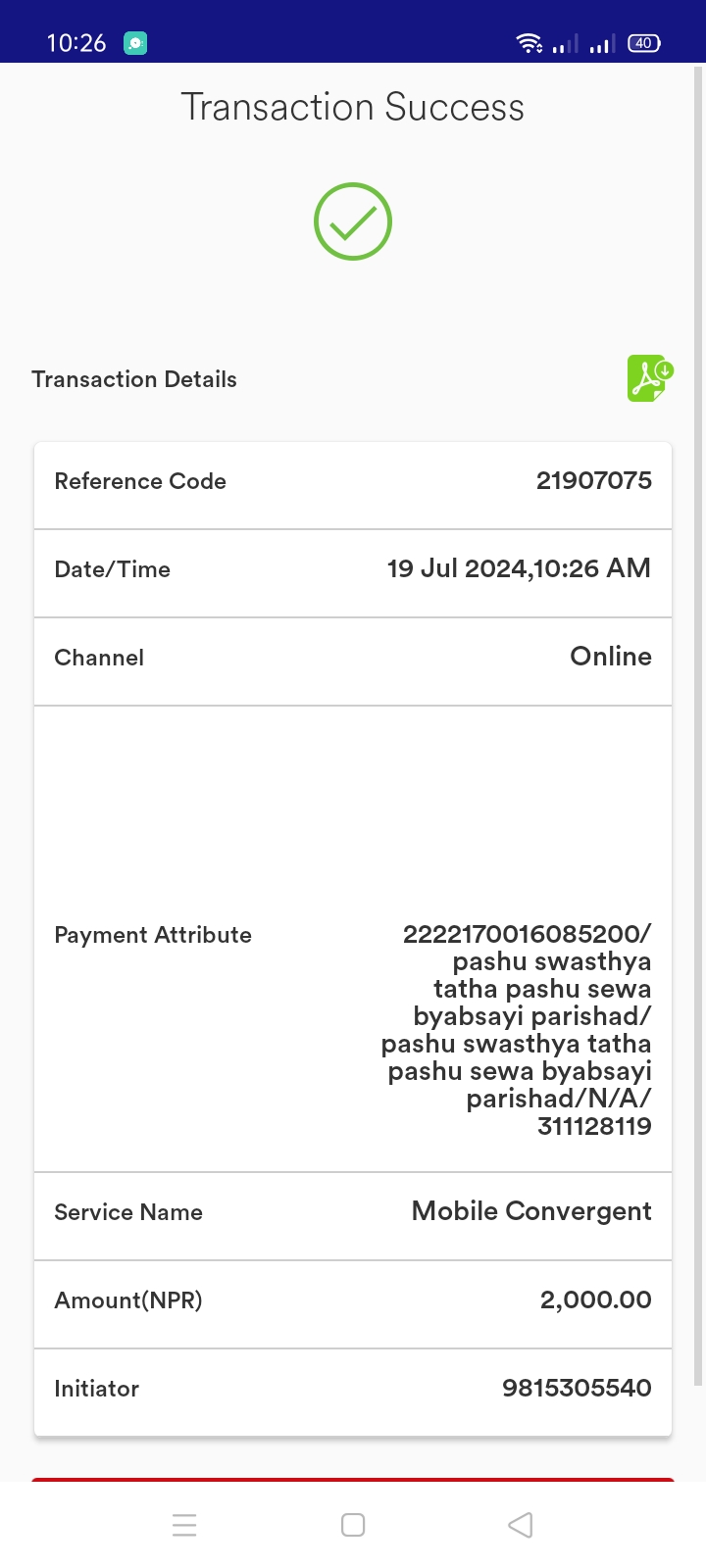706x1568 pixels.
Task: Open recent apps from the navigation bar
Action: pyautogui.click(x=184, y=1525)
